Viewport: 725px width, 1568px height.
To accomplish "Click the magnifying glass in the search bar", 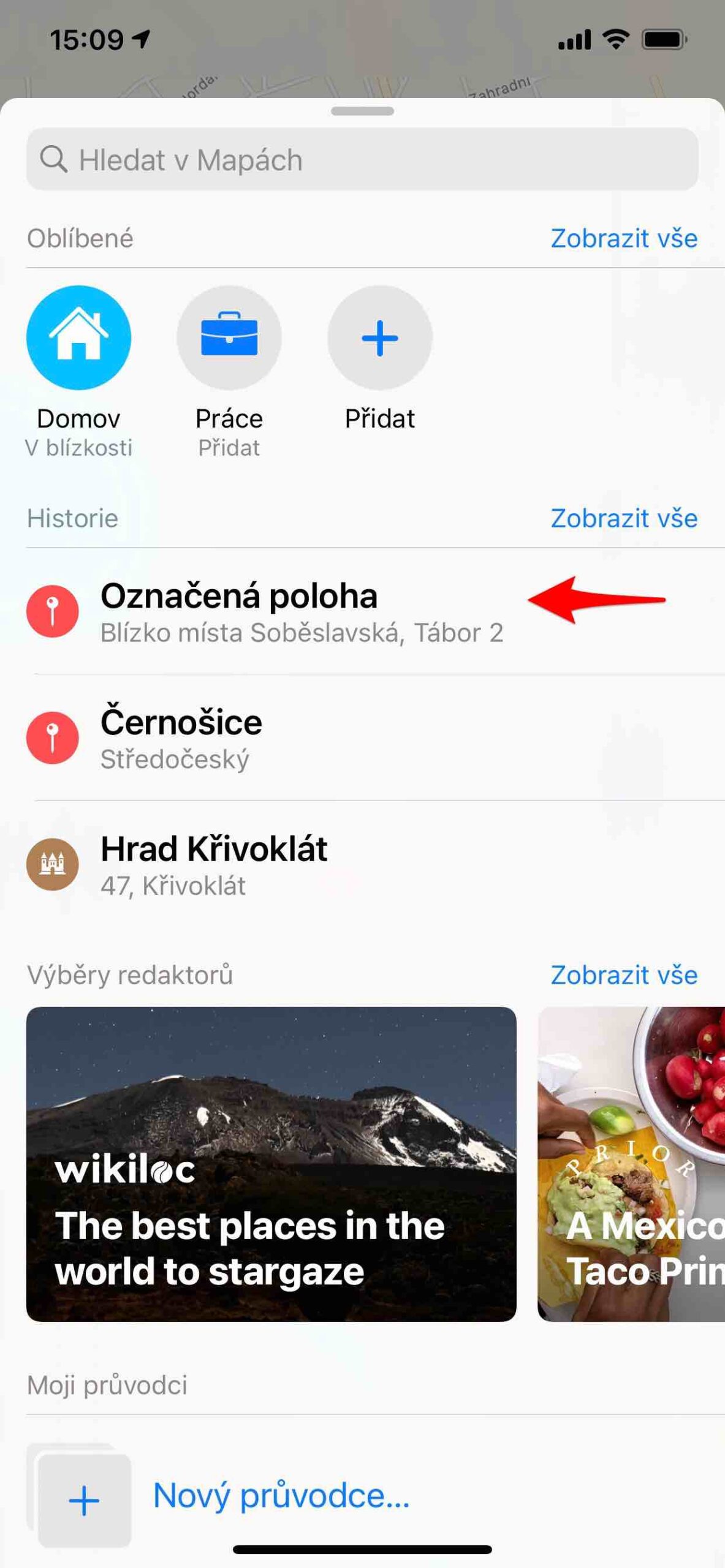I will [x=54, y=160].
